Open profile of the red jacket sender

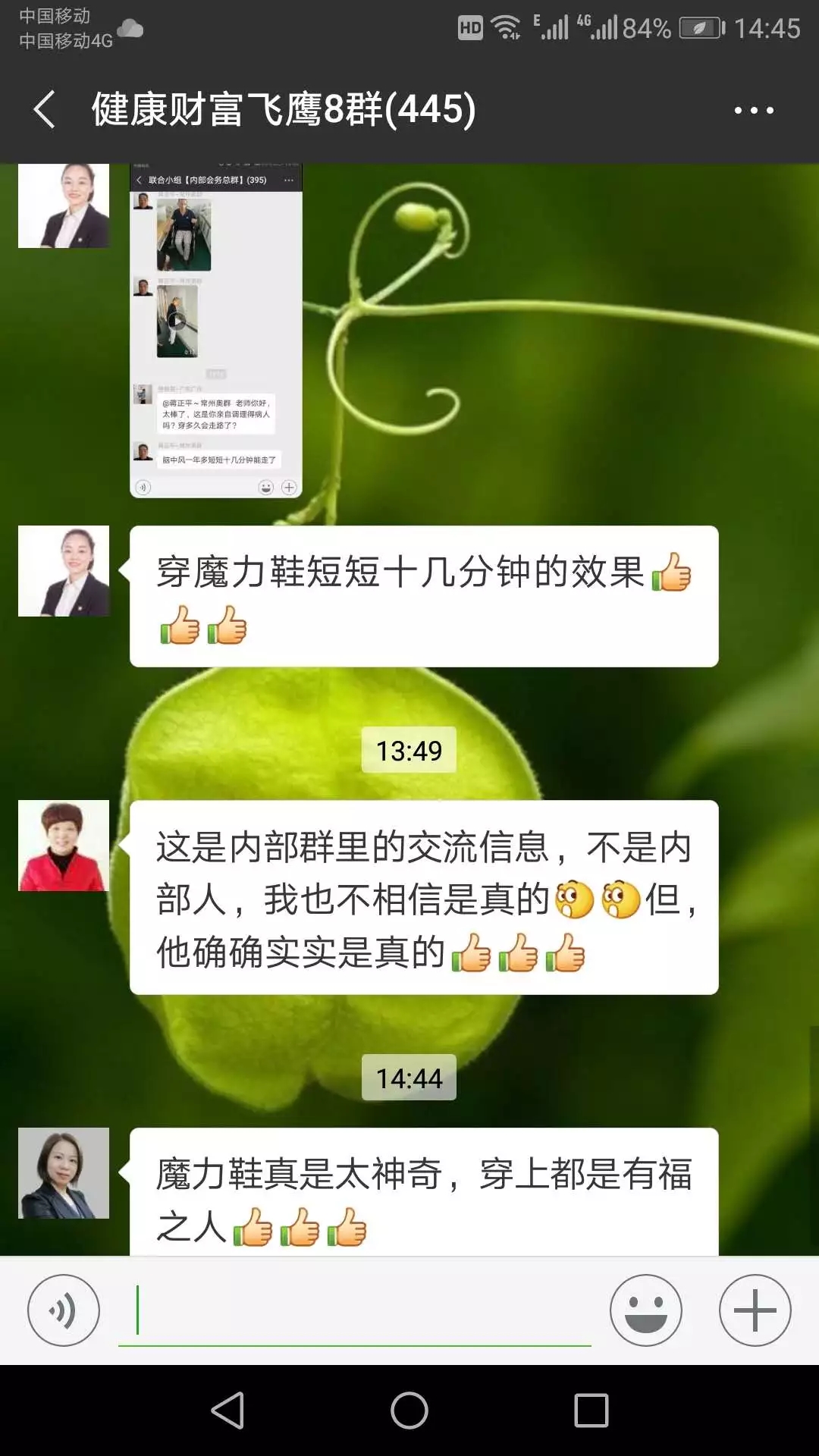(x=64, y=846)
